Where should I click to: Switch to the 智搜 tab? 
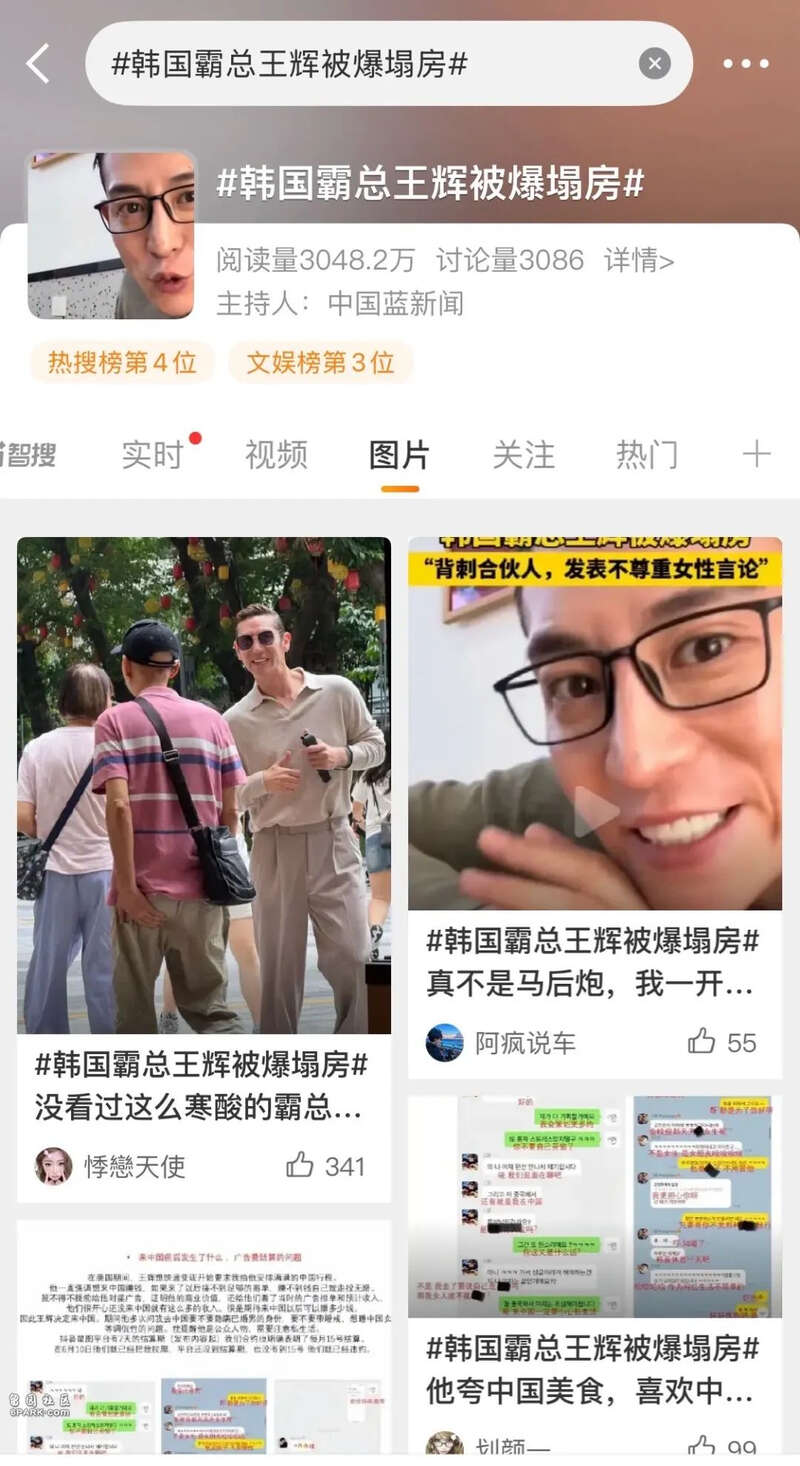coord(28,455)
